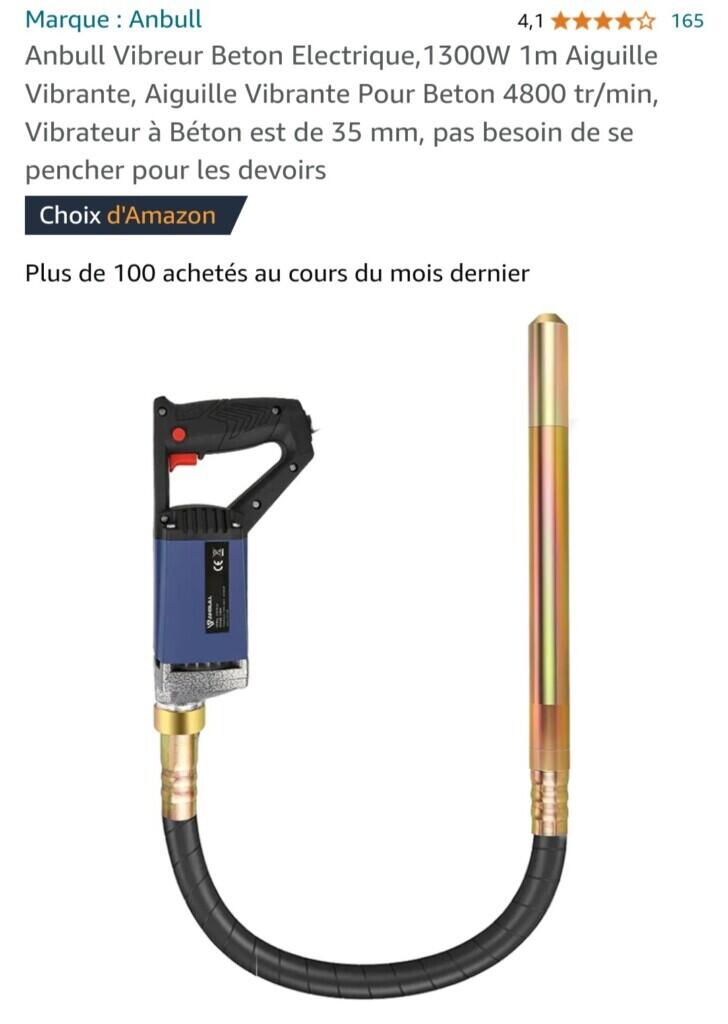Open the Anbull brand link

(113, 19)
